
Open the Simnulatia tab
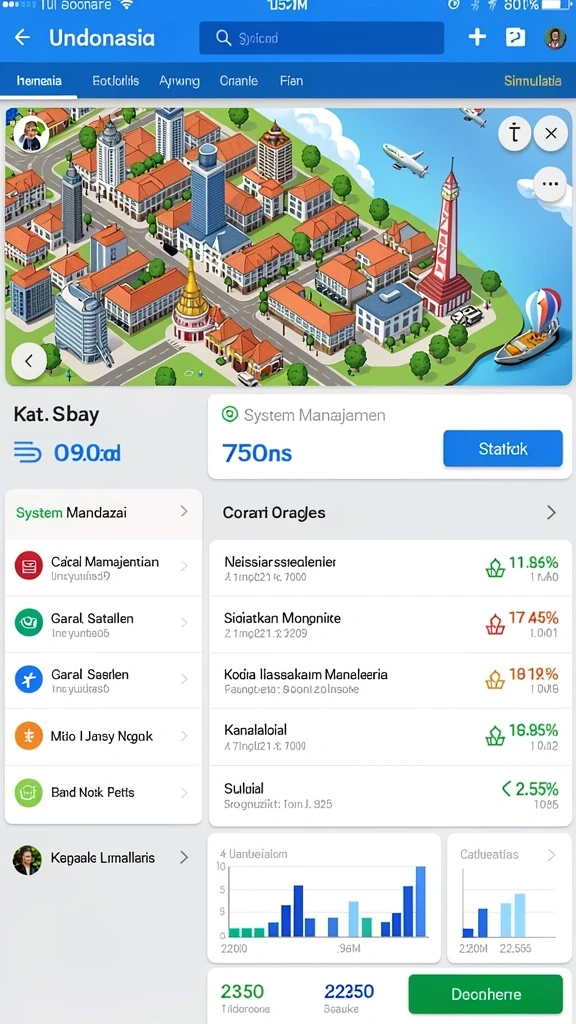click(532, 81)
